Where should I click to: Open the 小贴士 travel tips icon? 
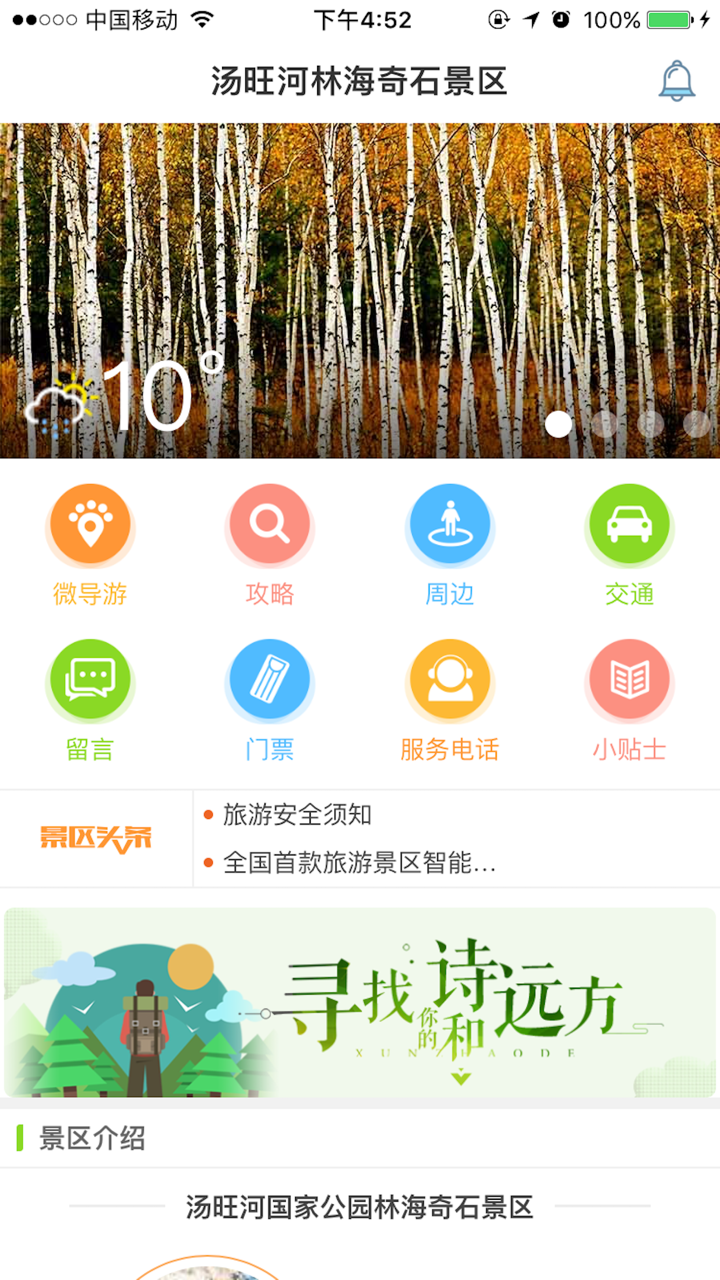click(x=629, y=678)
